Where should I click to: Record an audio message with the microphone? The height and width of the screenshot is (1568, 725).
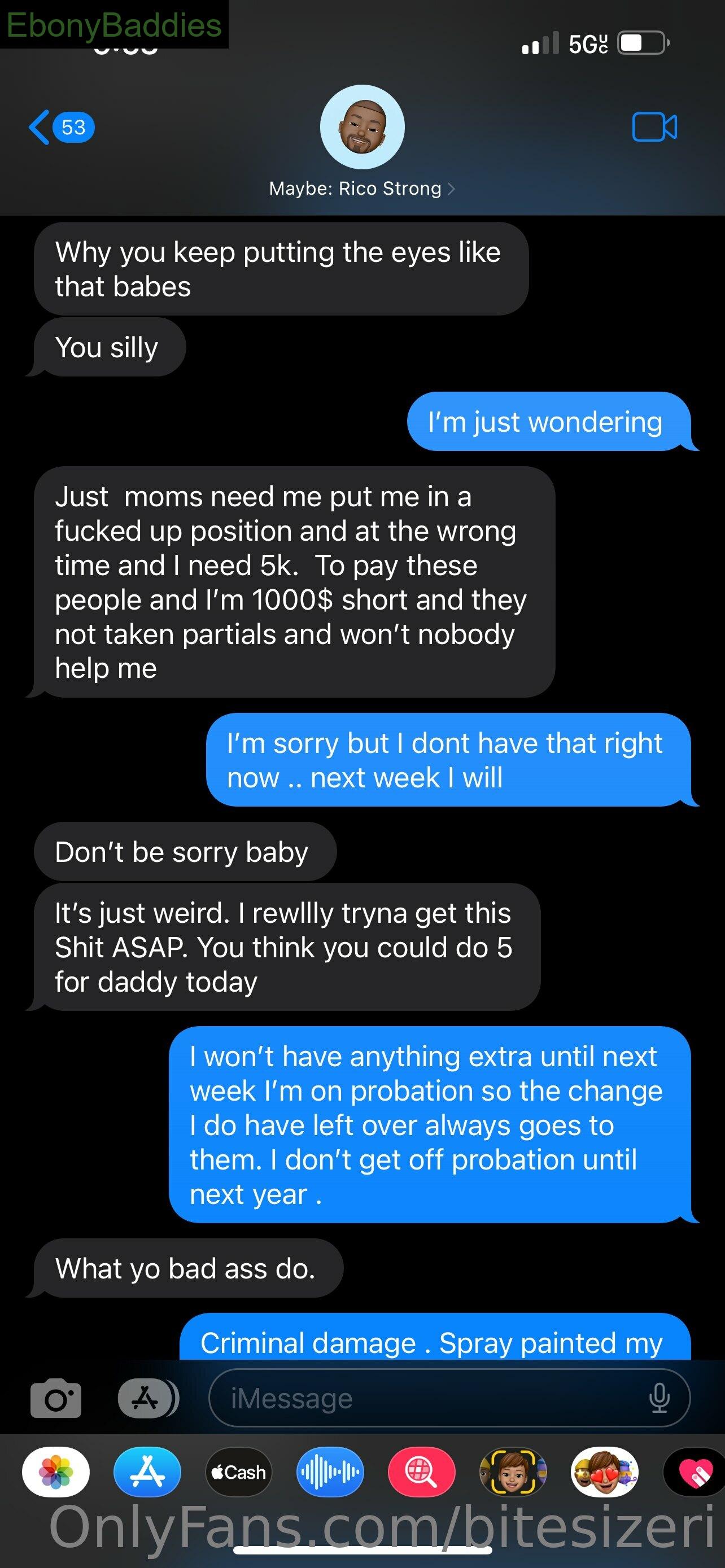click(660, 1398)
